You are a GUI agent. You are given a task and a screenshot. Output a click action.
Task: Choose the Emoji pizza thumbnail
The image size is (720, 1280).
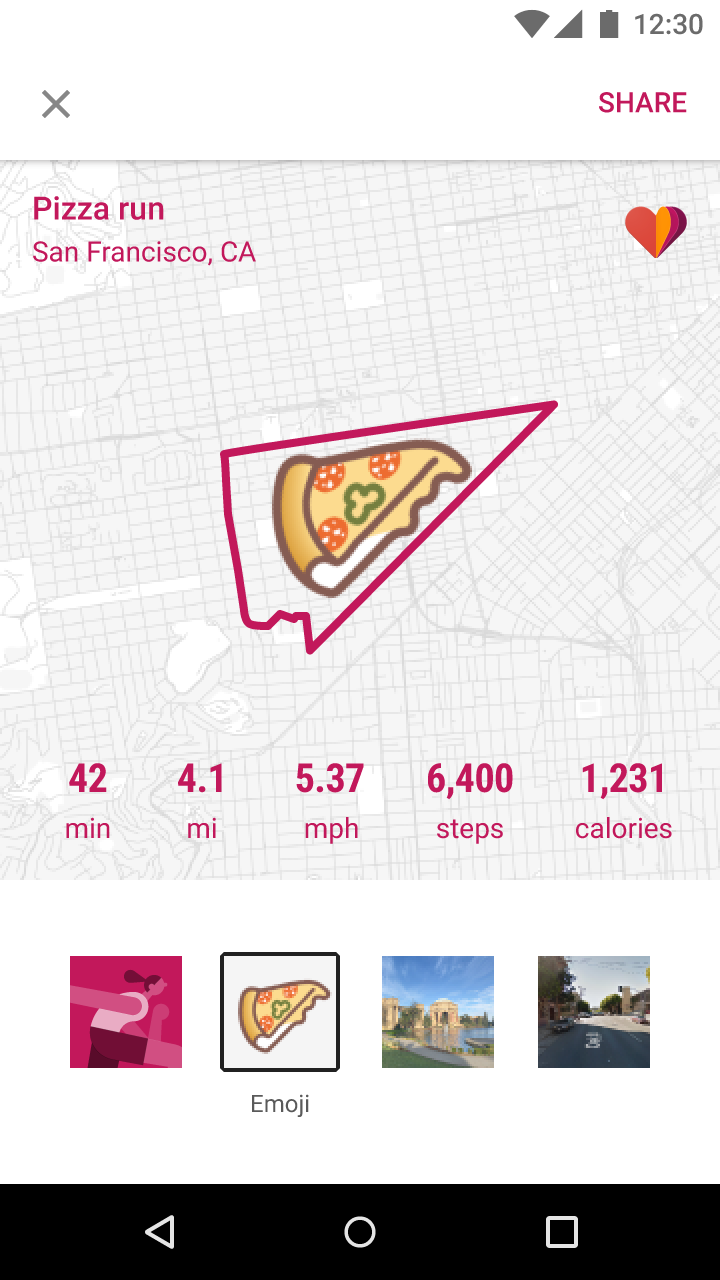(x=280, y=1012)
